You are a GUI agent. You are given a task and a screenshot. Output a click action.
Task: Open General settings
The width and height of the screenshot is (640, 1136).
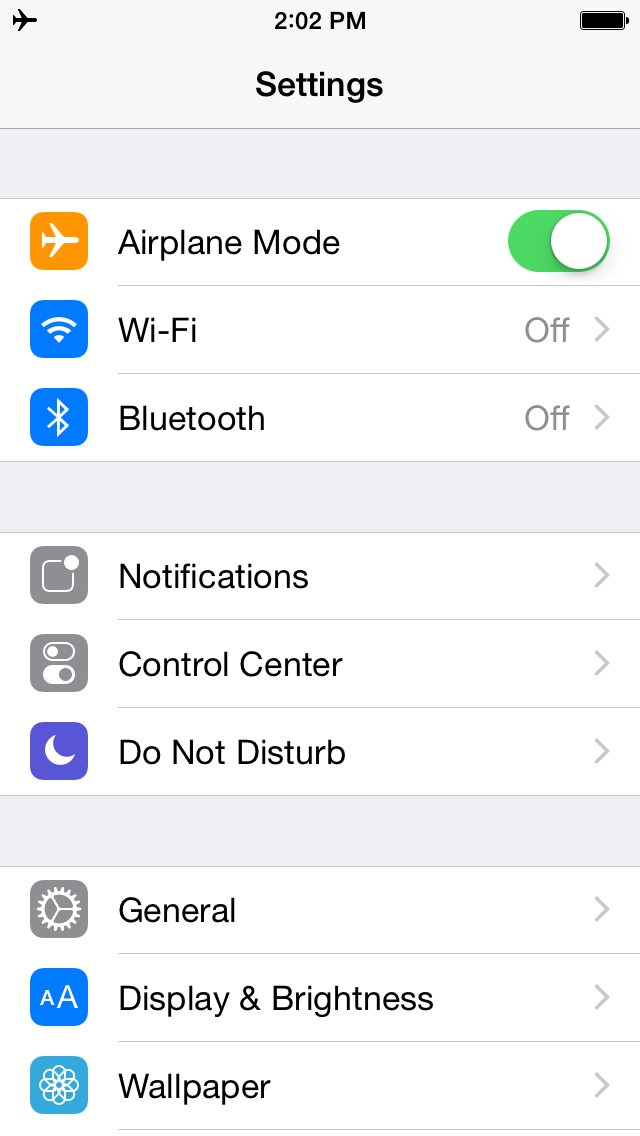point(320,910)
